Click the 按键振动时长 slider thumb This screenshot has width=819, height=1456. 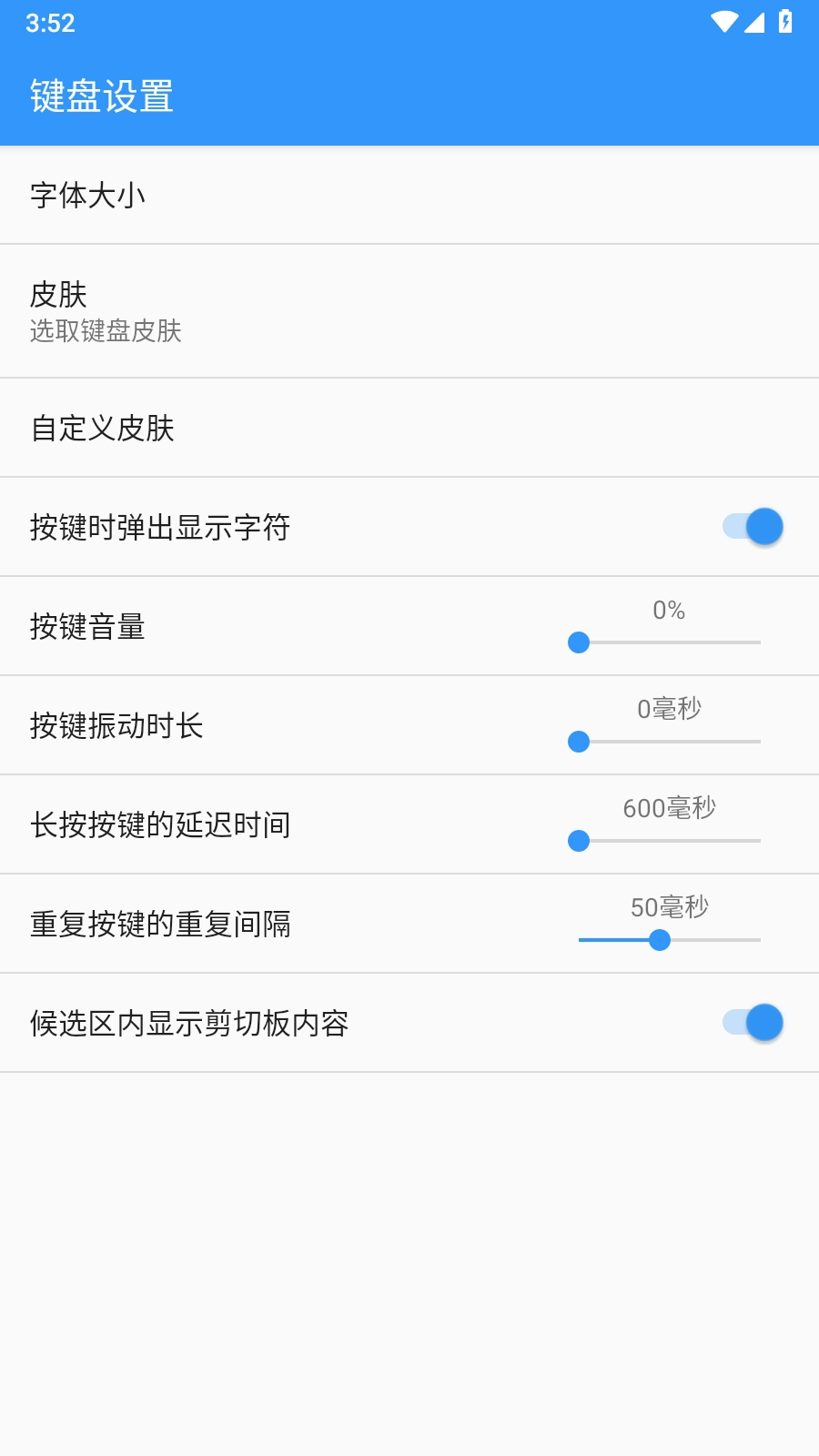[x=579, y=742]
